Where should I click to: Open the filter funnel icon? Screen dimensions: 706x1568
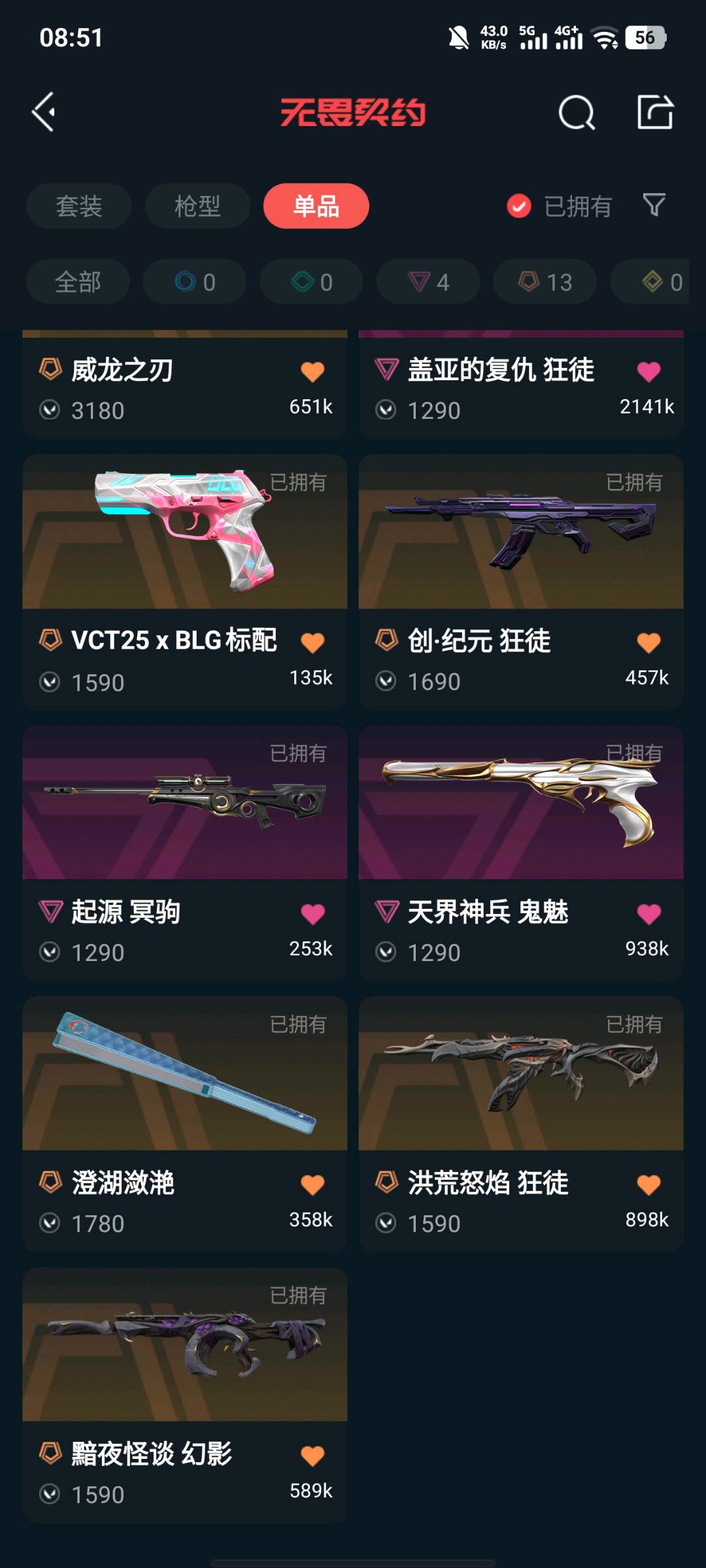click(654, 205)
